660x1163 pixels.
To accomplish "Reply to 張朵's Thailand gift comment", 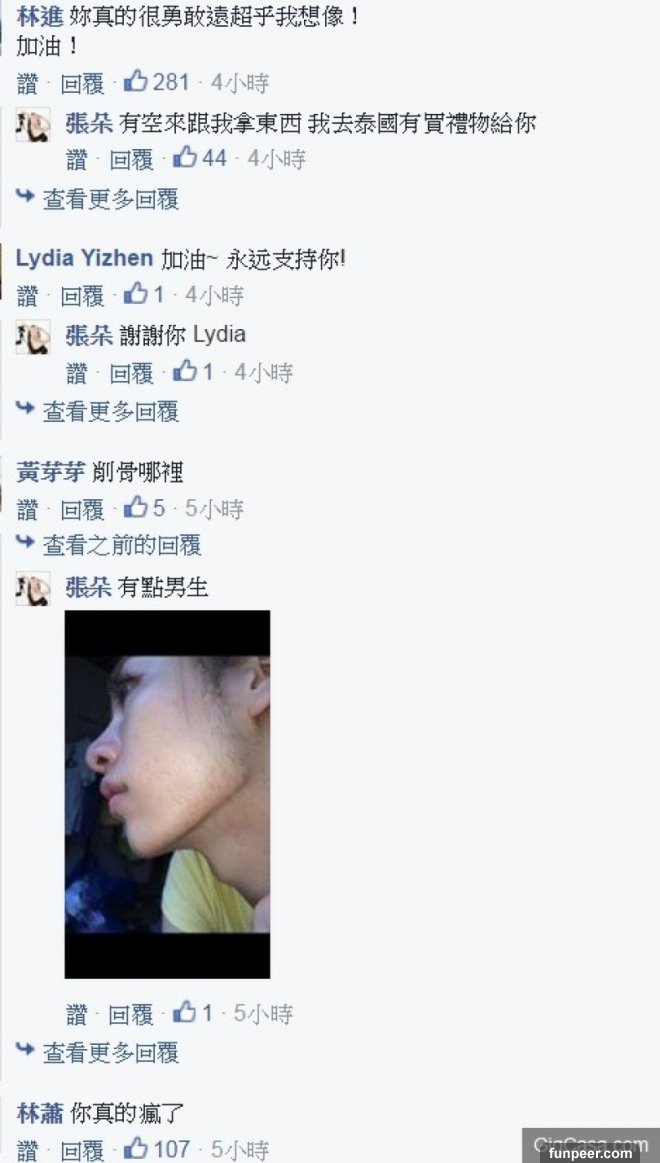I will pos(131,159).
